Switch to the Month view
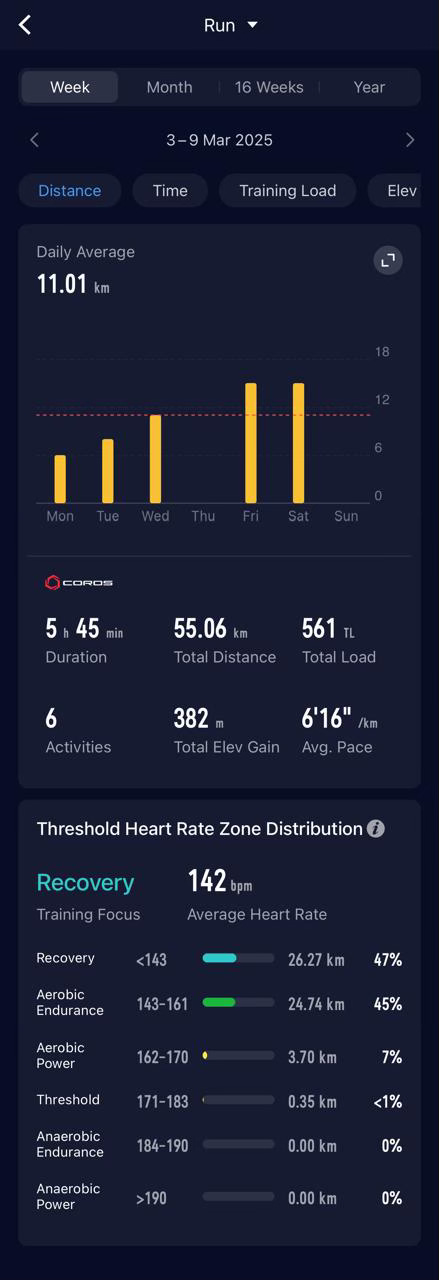Image resolution: width=439 pixels, height=1280 pixels. [170, 87]
